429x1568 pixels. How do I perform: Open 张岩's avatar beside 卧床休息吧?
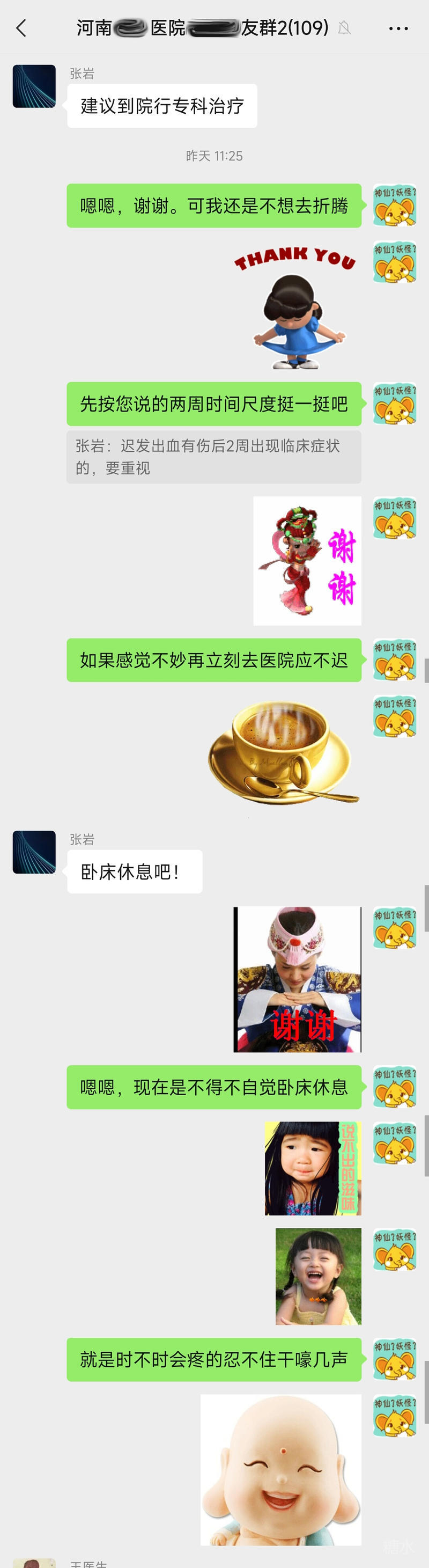34,852
